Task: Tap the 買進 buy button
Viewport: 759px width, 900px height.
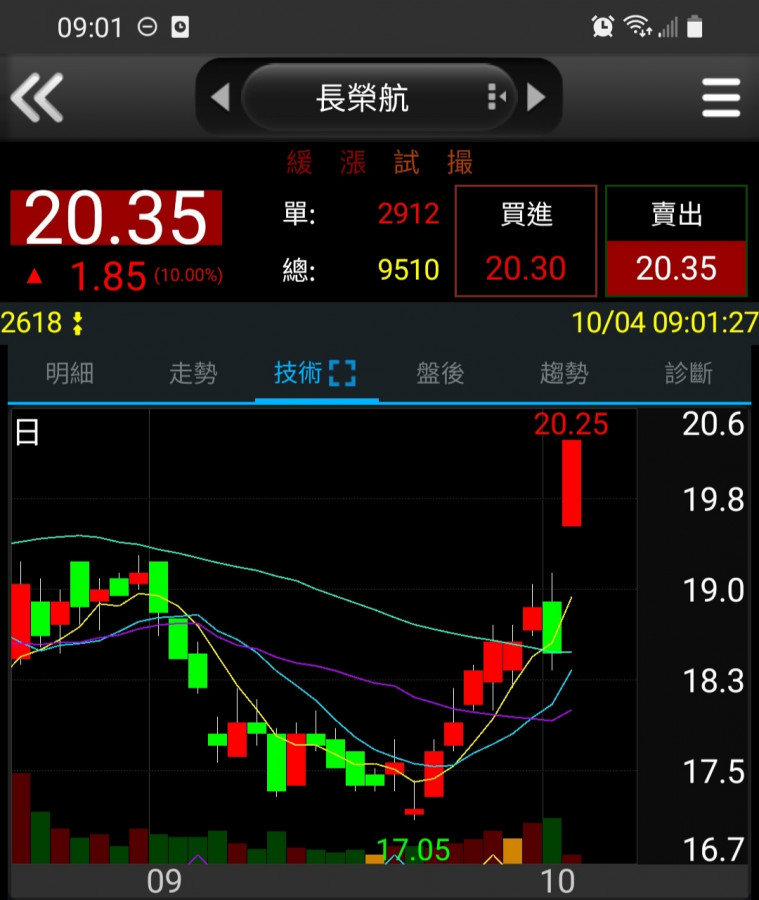Action: 526,241
